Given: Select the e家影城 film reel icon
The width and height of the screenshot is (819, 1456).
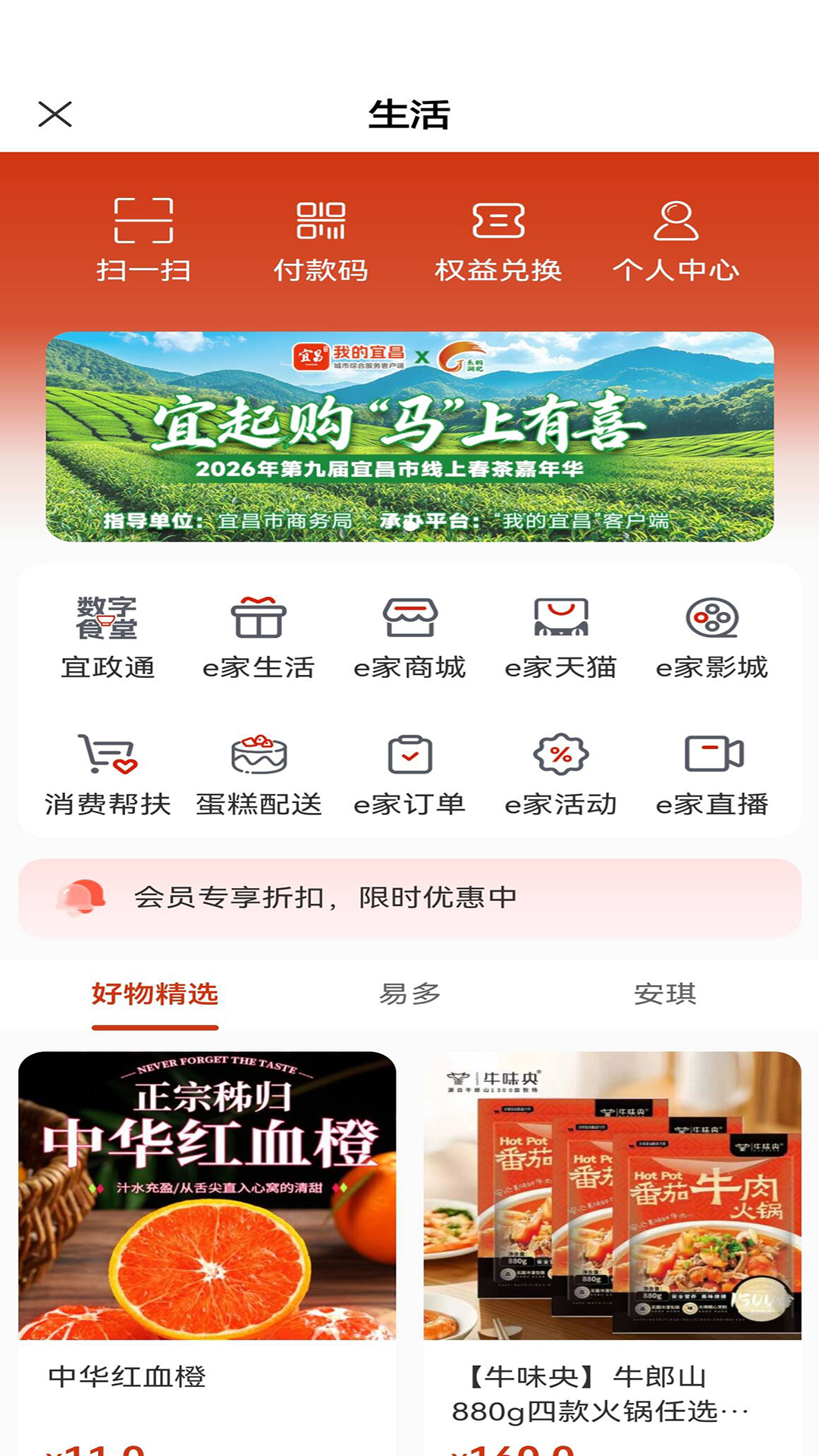Looking at the screenshot, I should (711, 620).
